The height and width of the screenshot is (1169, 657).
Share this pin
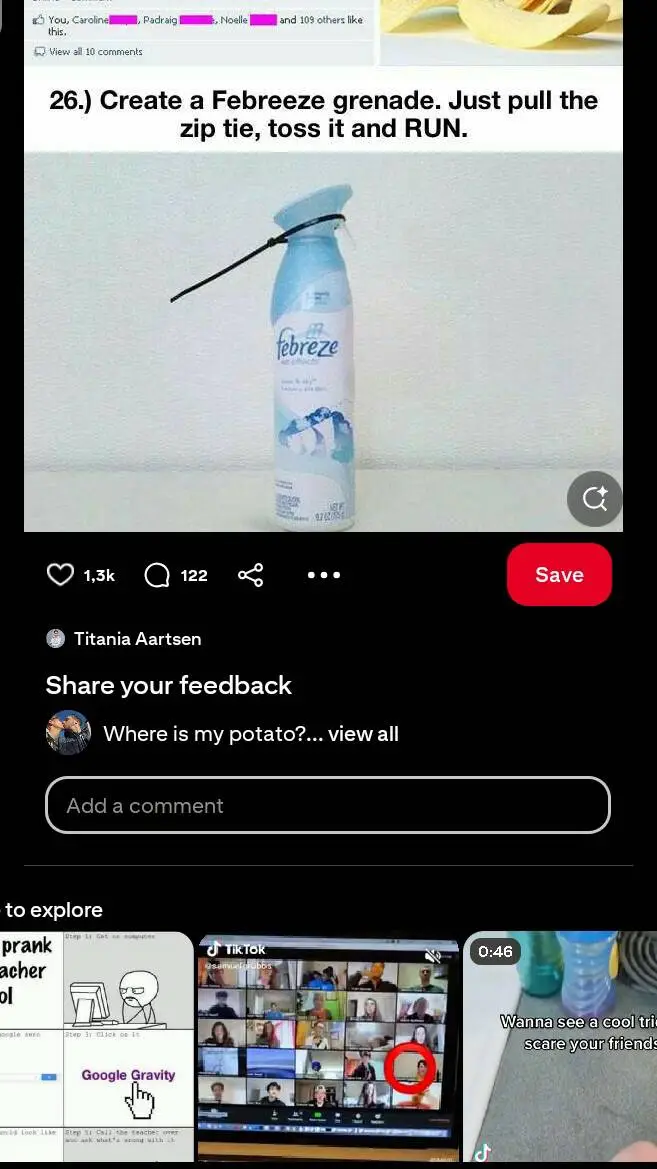251,575
